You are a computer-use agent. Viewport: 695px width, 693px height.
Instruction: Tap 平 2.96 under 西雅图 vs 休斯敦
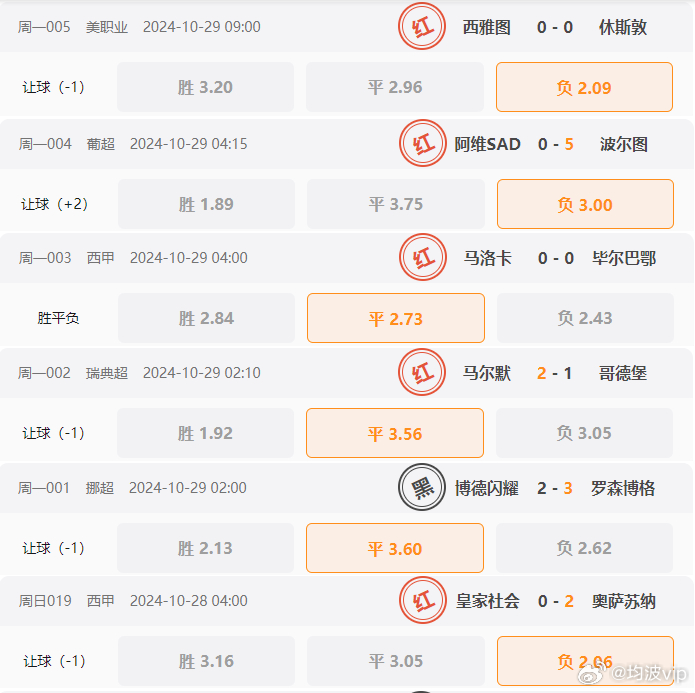coord(395,87)
